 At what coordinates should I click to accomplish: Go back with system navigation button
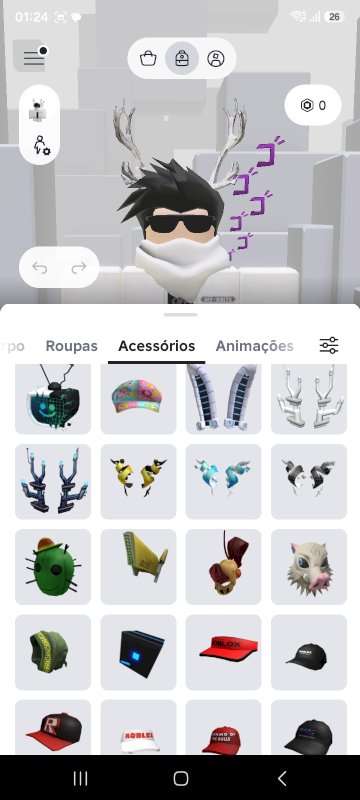[x=282, y=778]
